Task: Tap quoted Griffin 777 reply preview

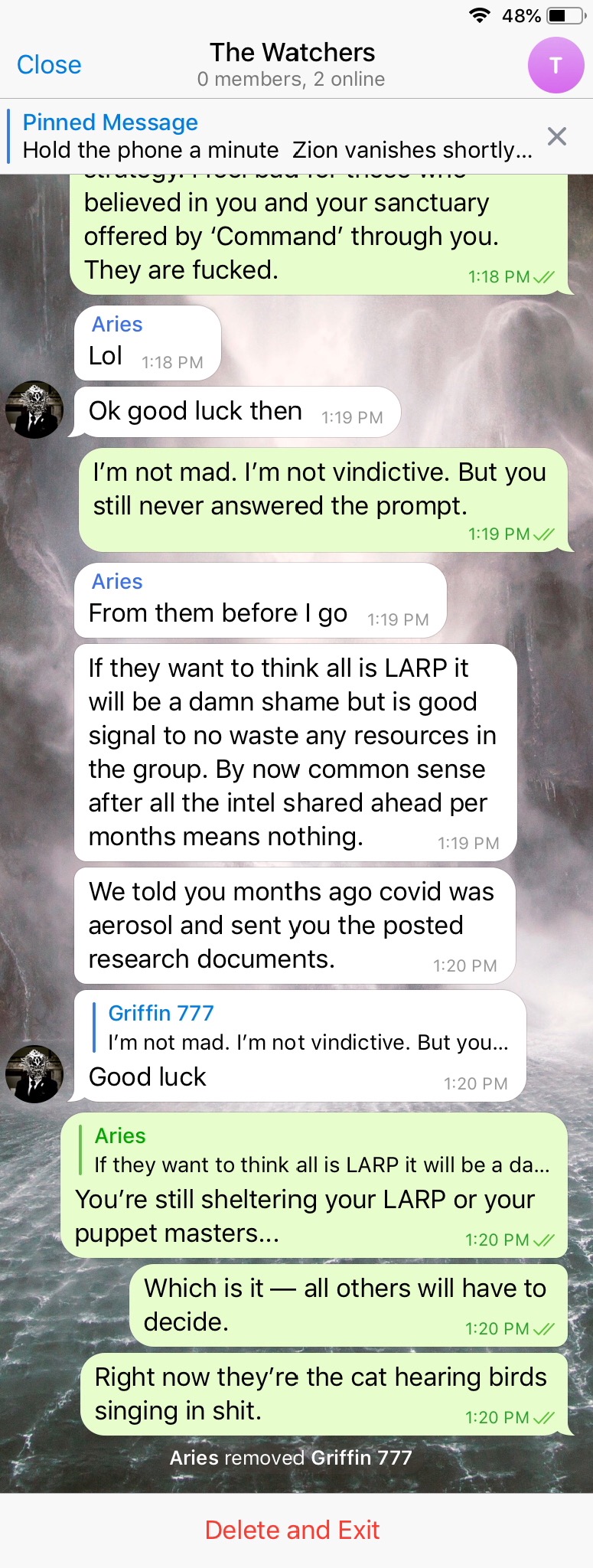Action: tap(306, 1028)
